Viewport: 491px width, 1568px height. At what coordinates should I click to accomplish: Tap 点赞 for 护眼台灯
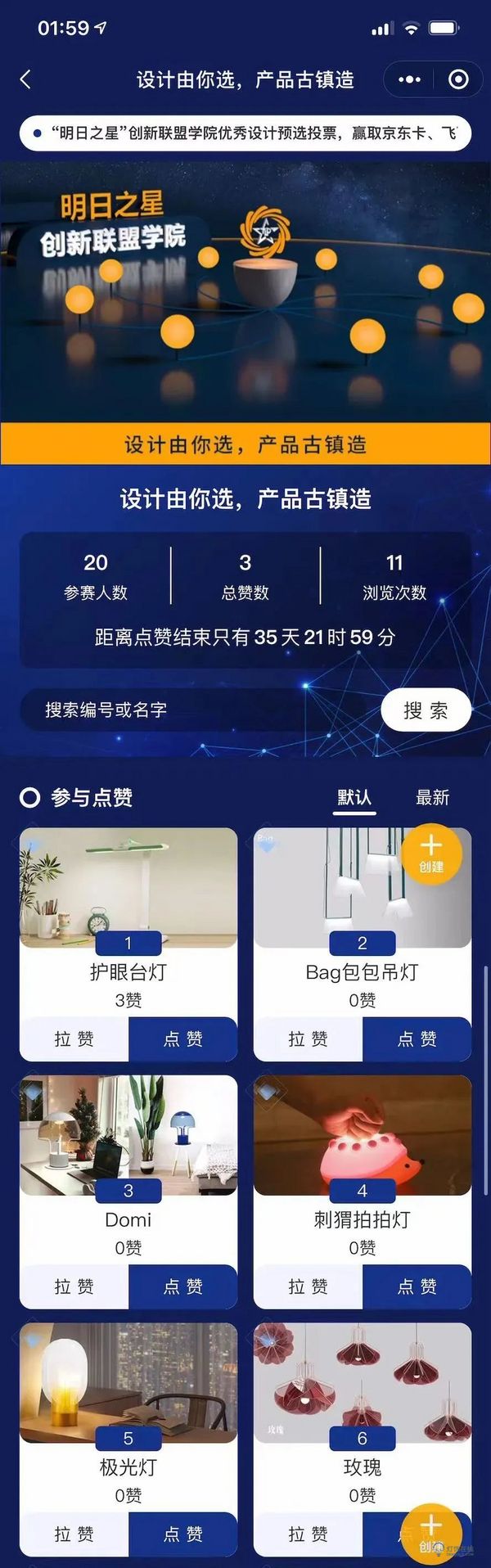[x=183, y=1039]
